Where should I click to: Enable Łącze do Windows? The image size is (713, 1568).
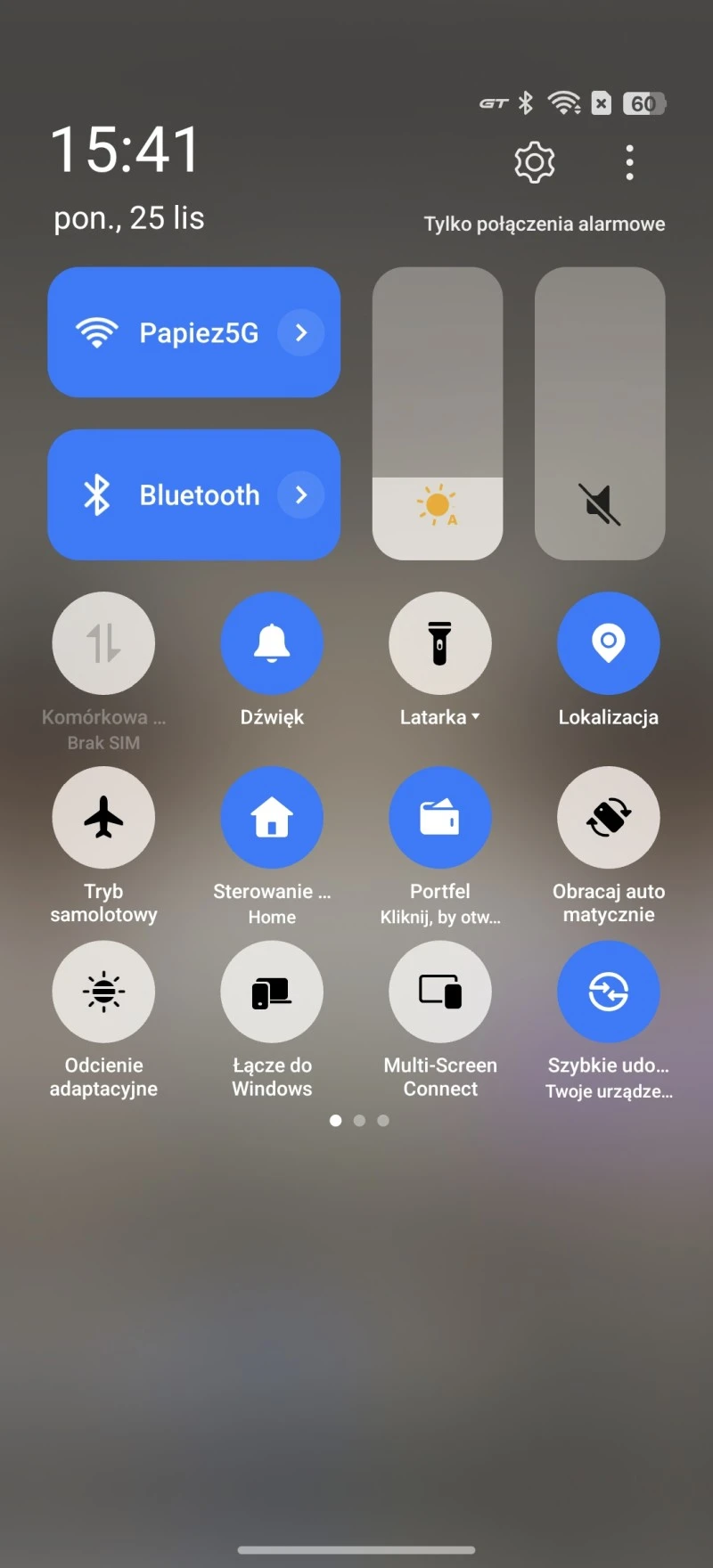point(272,992)
